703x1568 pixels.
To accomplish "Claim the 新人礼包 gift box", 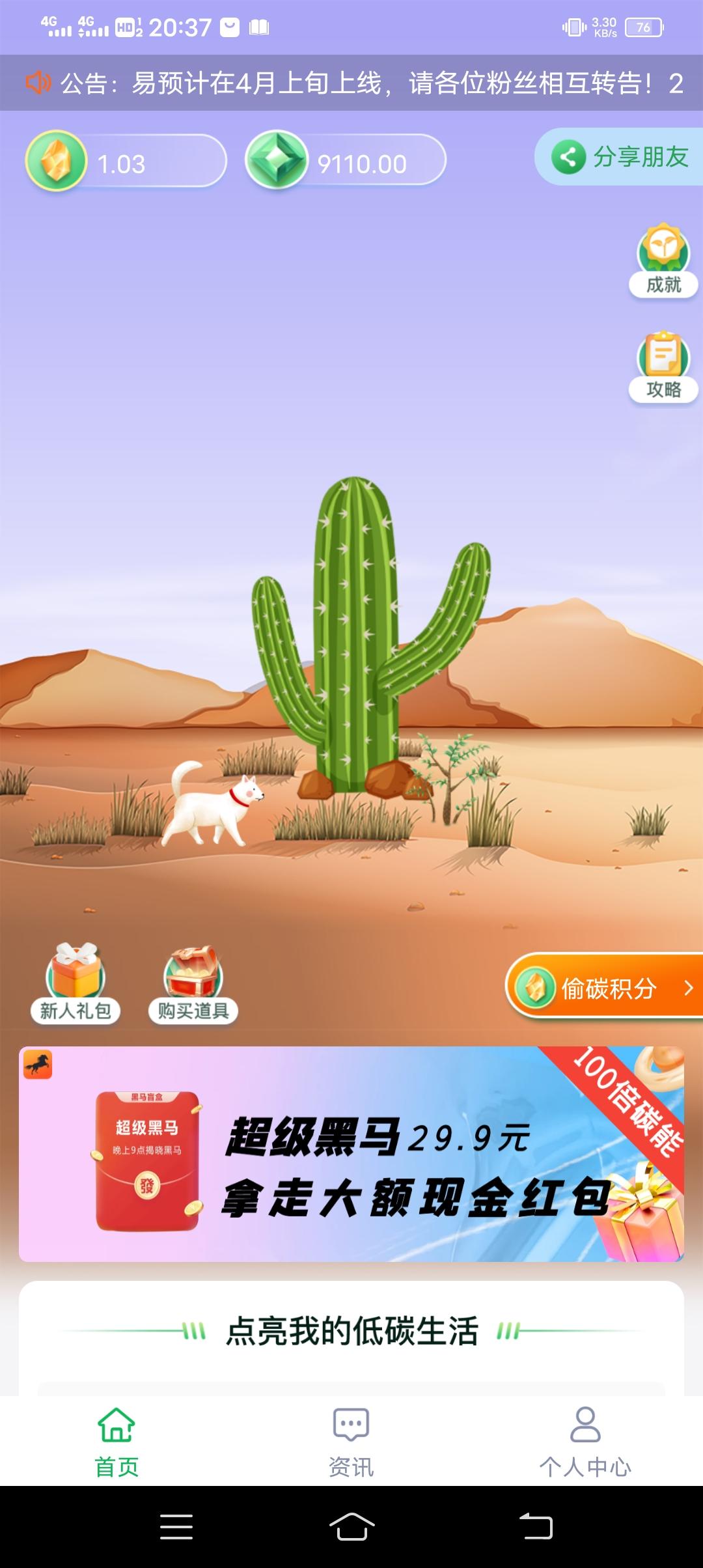I will click(x=76, y=983).
